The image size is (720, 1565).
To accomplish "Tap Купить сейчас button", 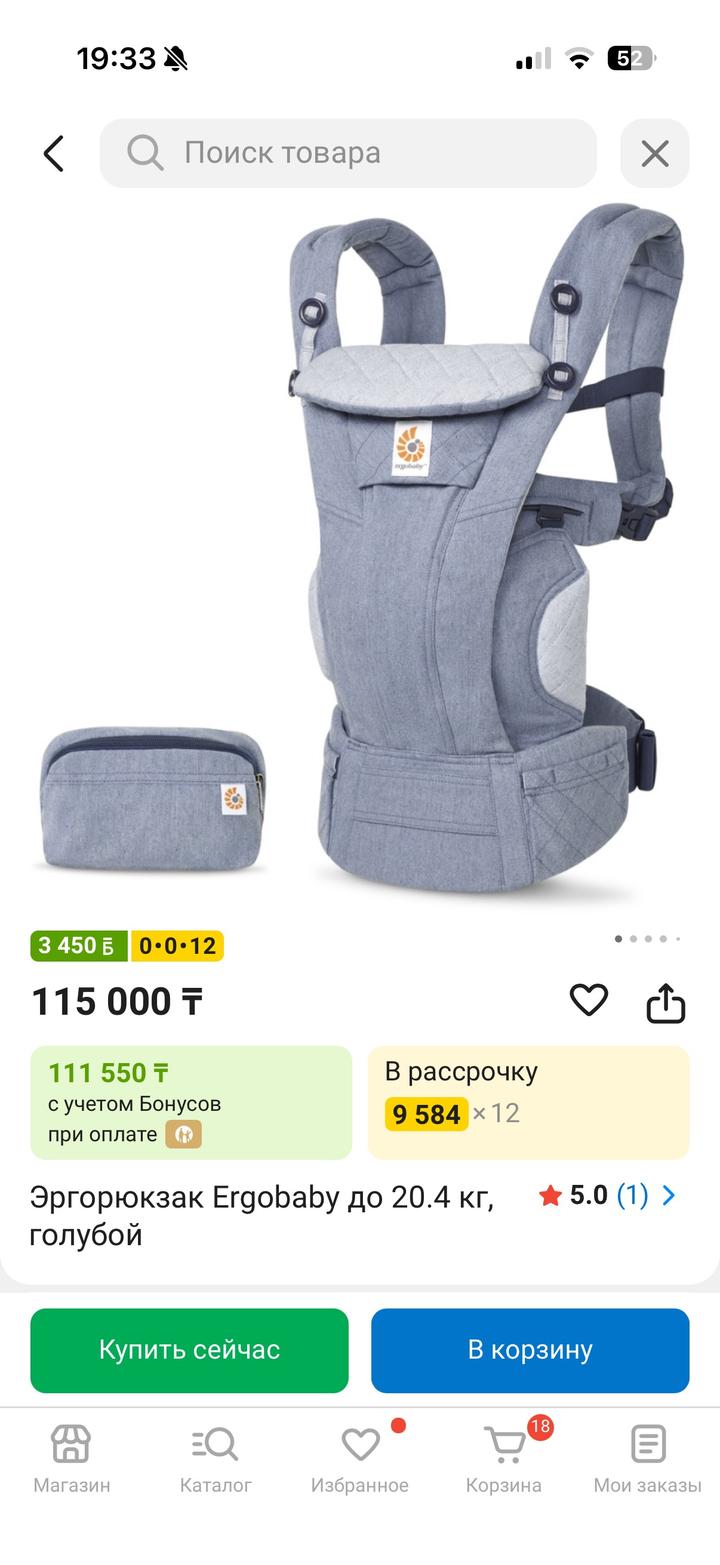I will point(189,1350).
